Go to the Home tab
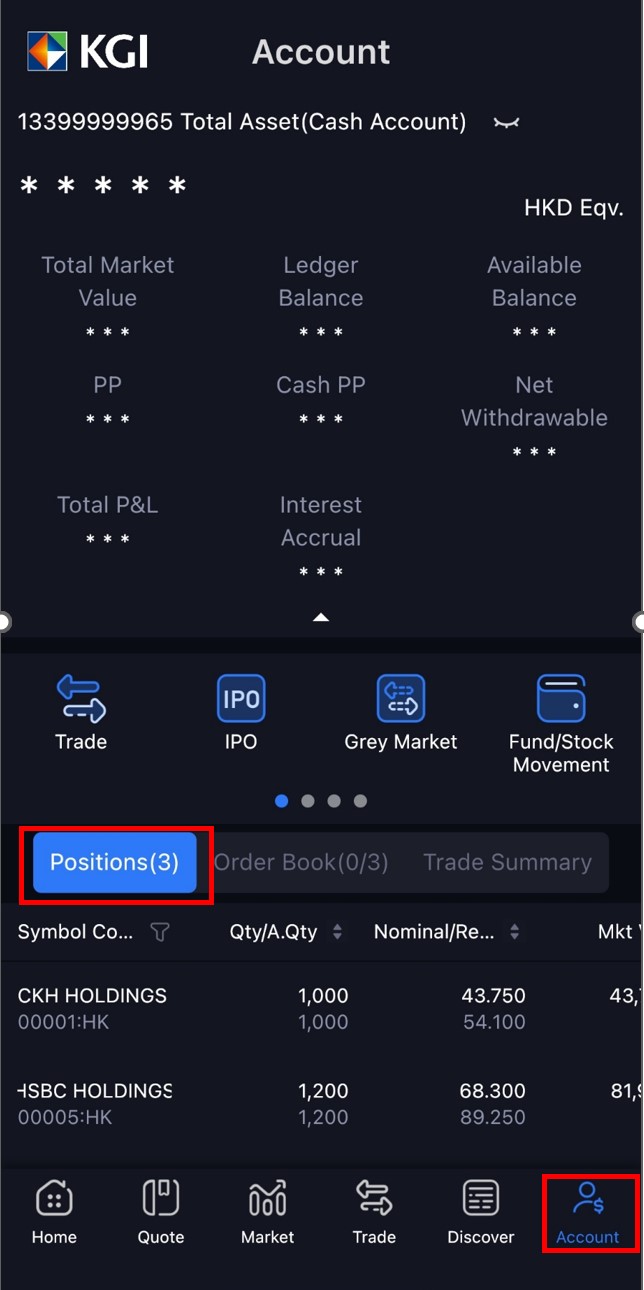 point(54,1211)
